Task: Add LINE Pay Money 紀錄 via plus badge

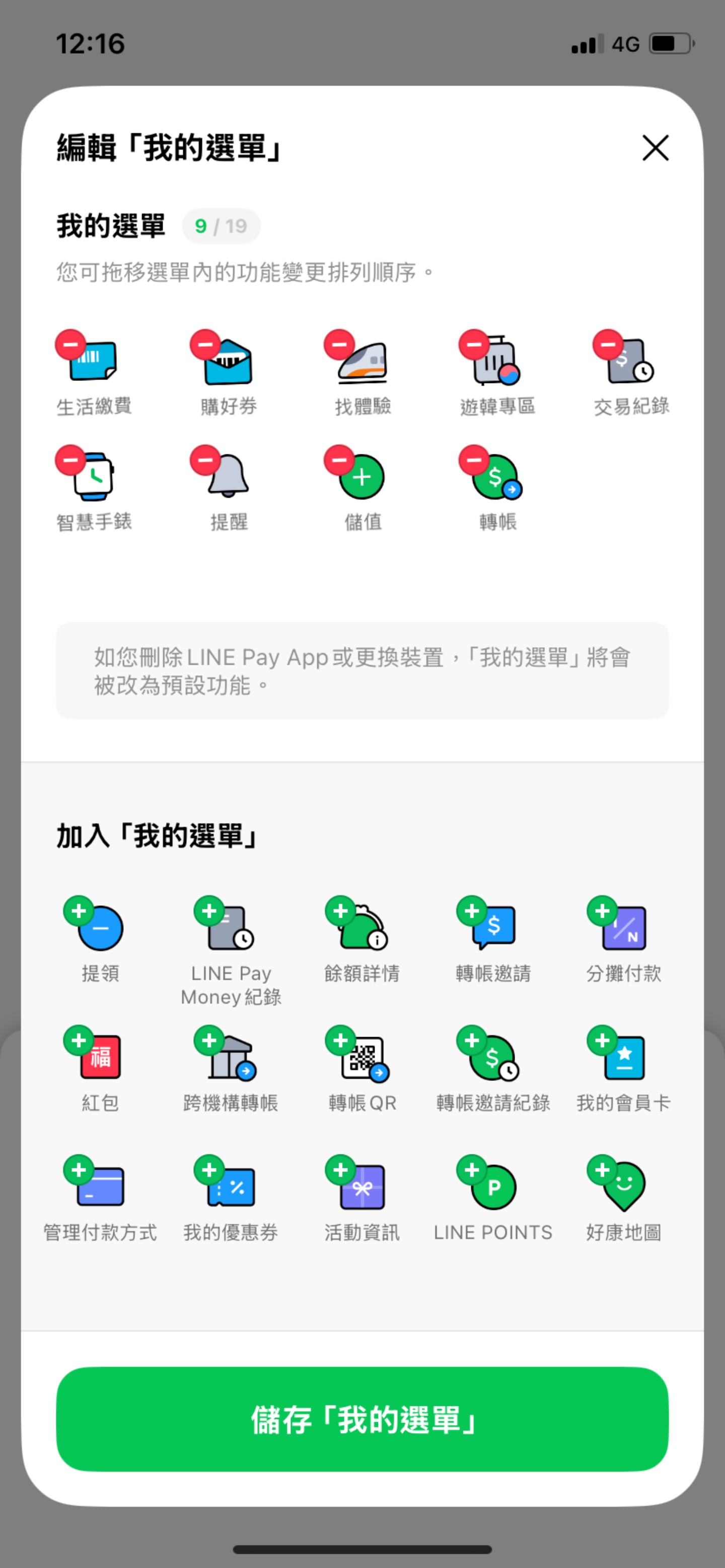Action: pos(210,910)
